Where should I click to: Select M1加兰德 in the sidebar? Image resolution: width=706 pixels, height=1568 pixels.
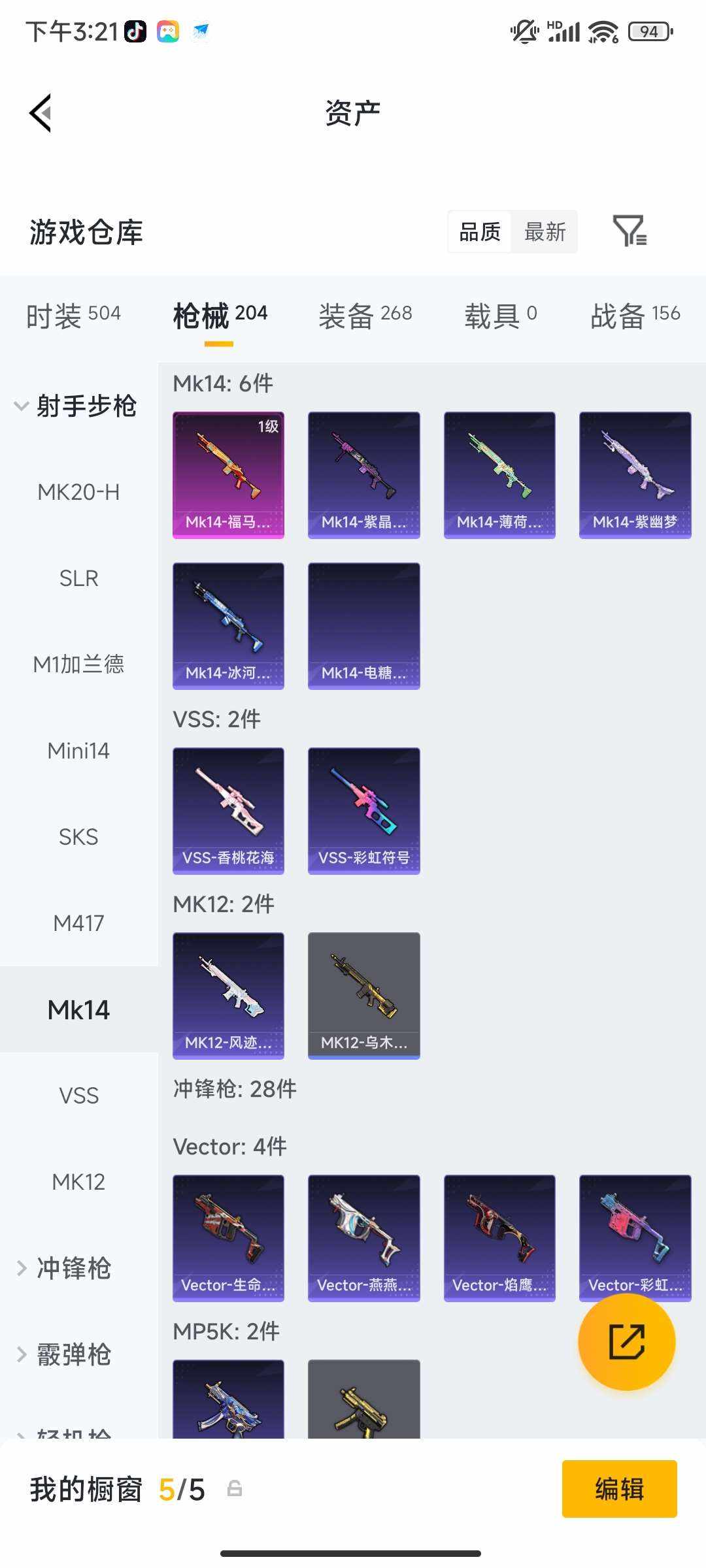[78, 664]
